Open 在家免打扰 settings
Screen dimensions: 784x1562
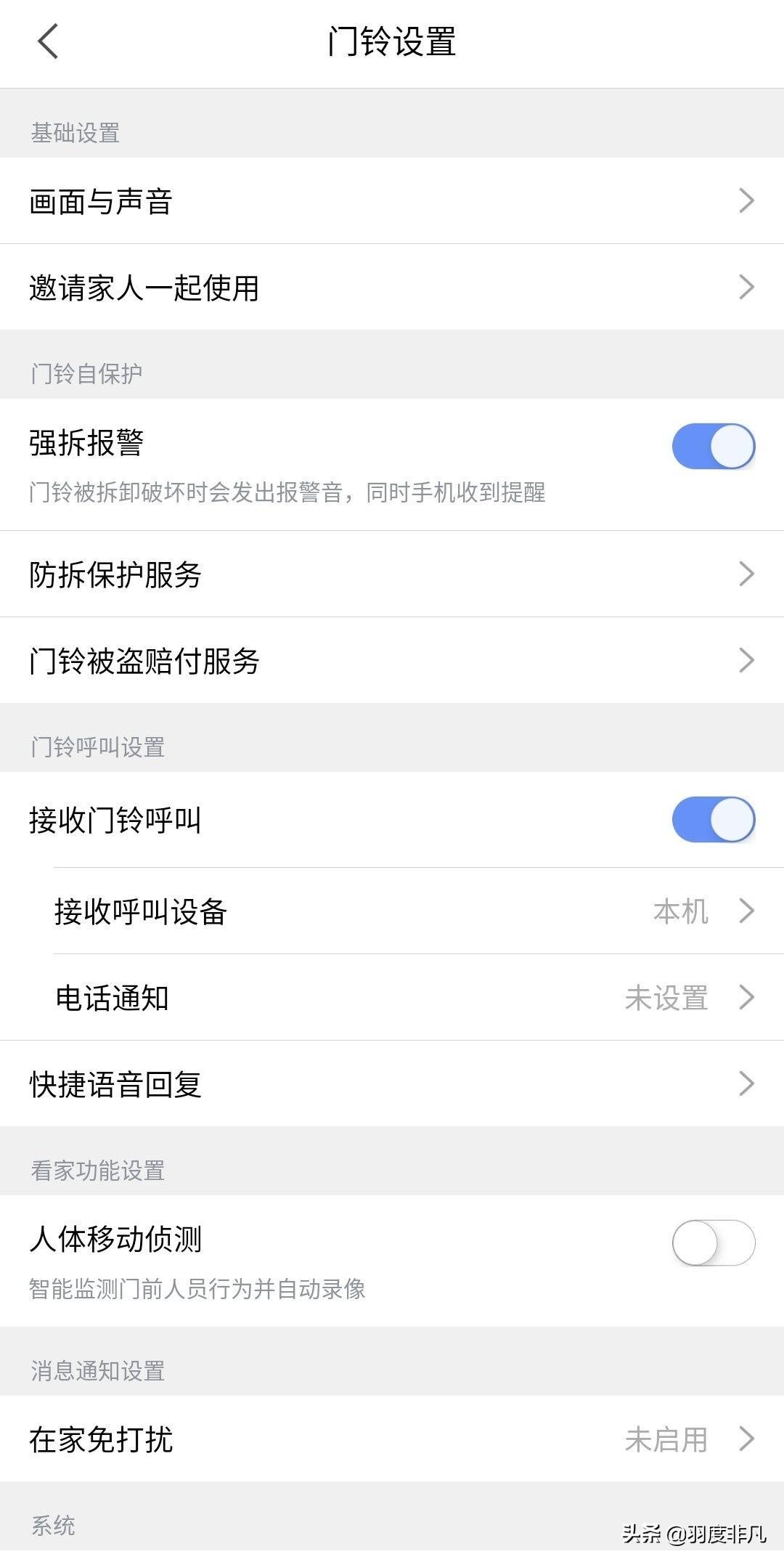(x=392, y=1439)
